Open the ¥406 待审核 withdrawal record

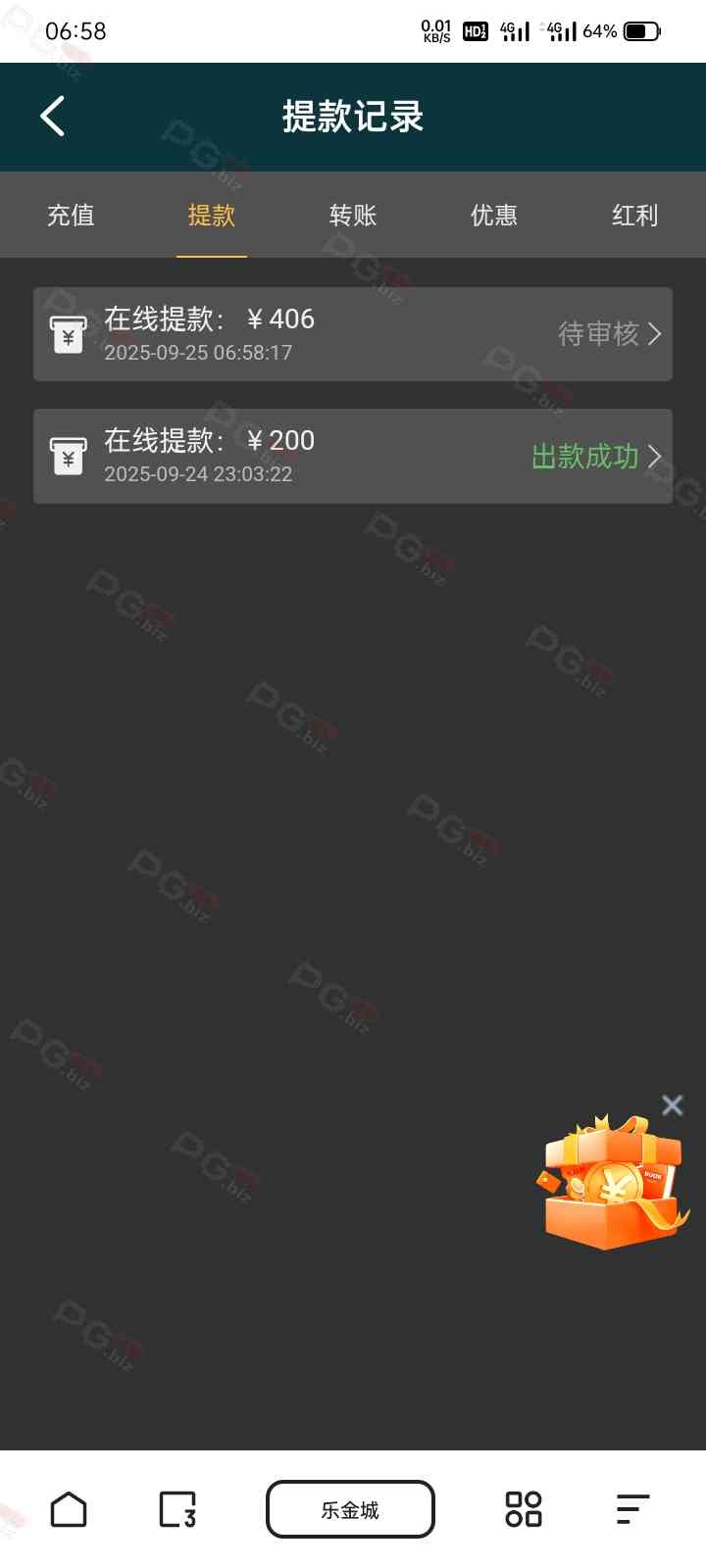click(x=353, y=334)
